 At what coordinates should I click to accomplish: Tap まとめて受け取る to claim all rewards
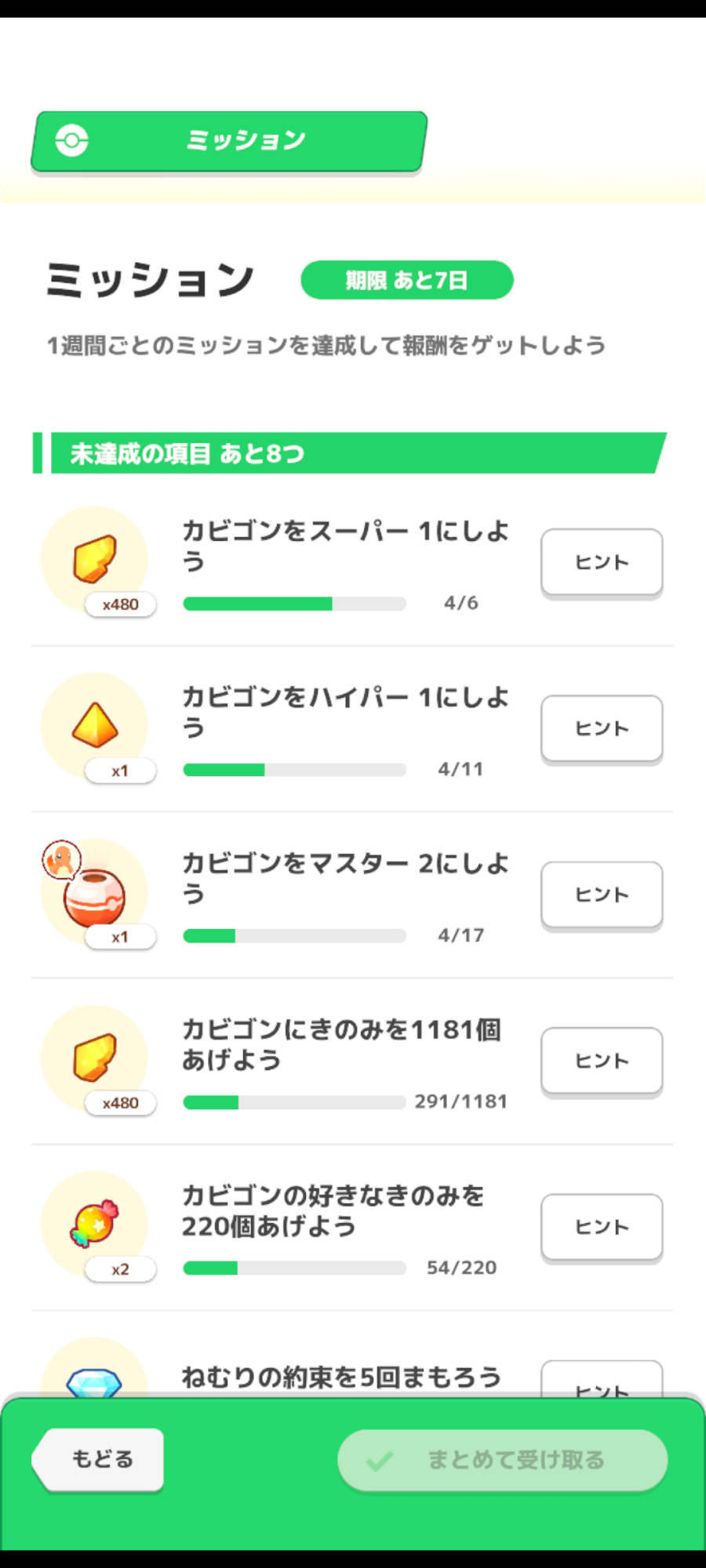[x=502, y=1460]
